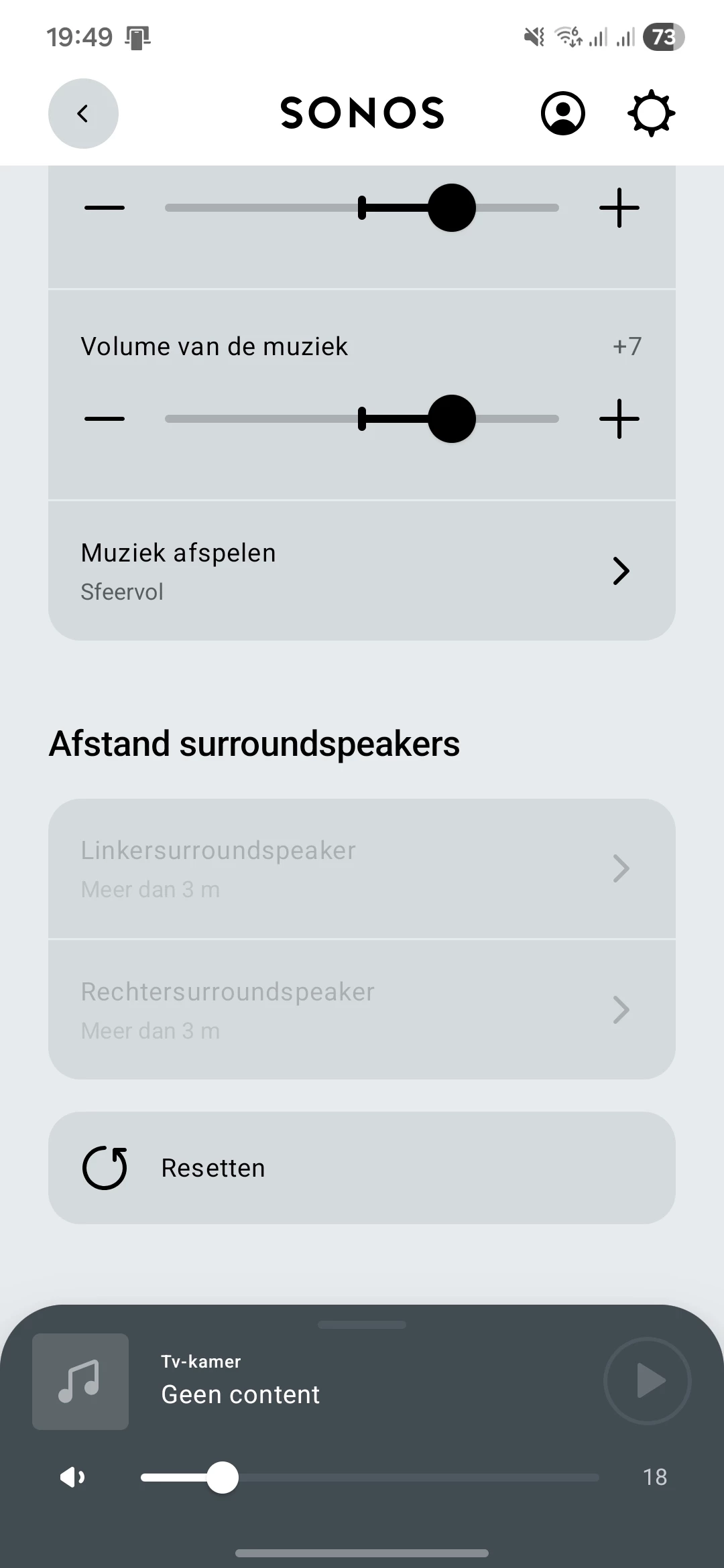This screenshot has height=1568, width=724.
Task: Increase Volume van de muziek with plus
Action: [x=619, y=419]
